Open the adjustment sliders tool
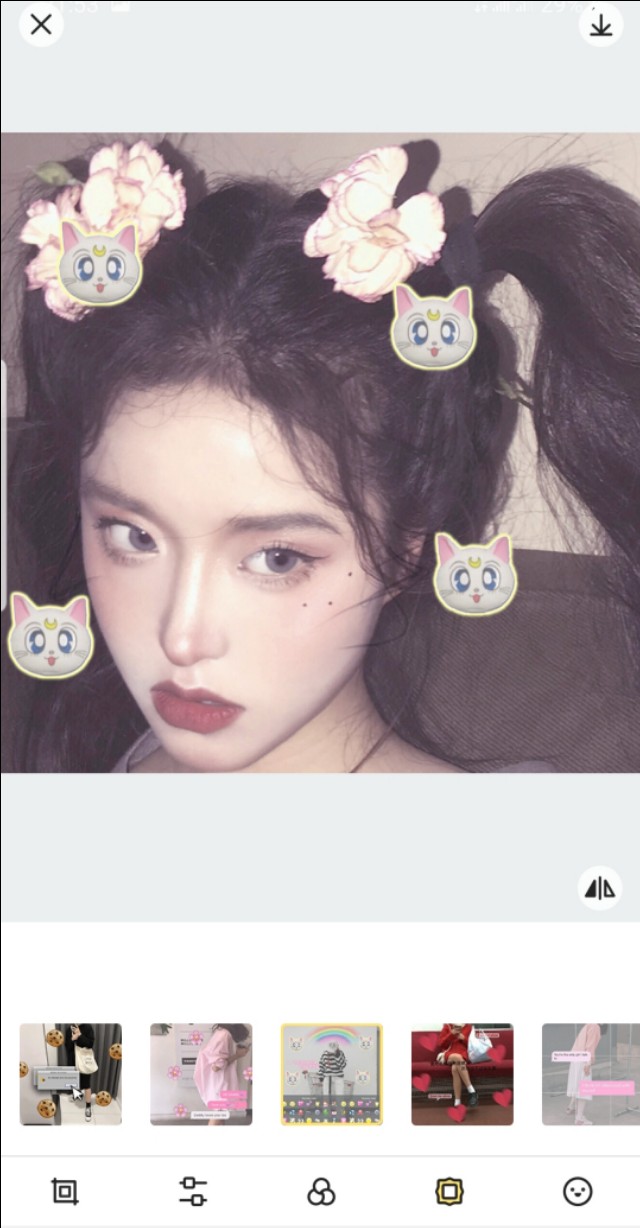The image size is (640, 1228). point(193,1191)
